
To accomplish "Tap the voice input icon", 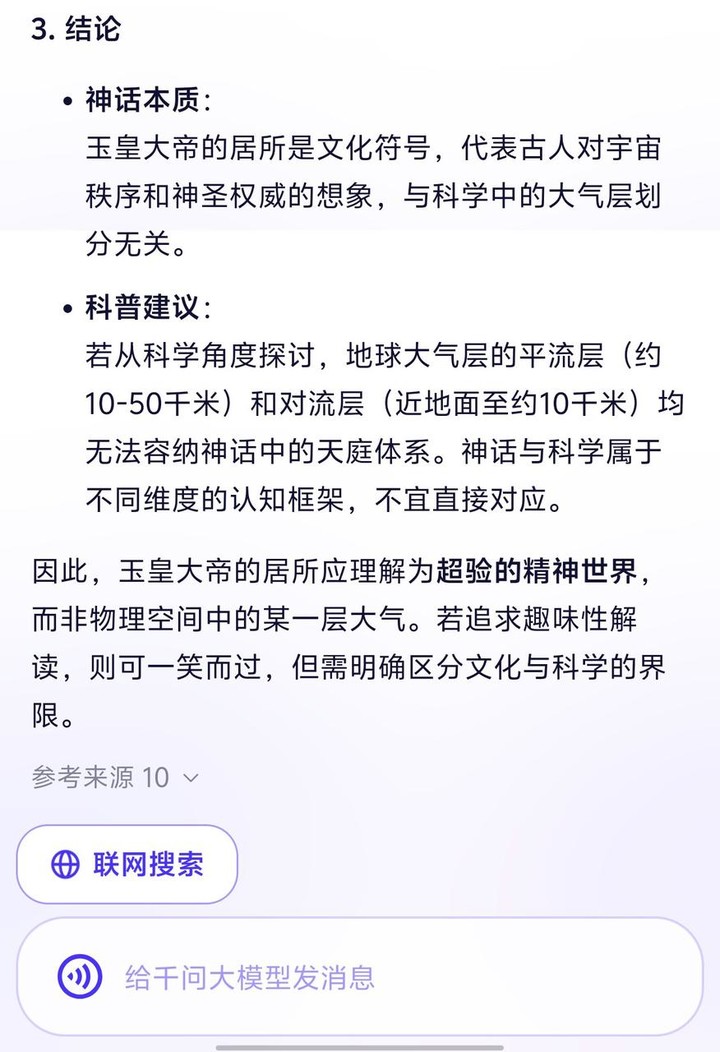I will [x=79, y=976].
